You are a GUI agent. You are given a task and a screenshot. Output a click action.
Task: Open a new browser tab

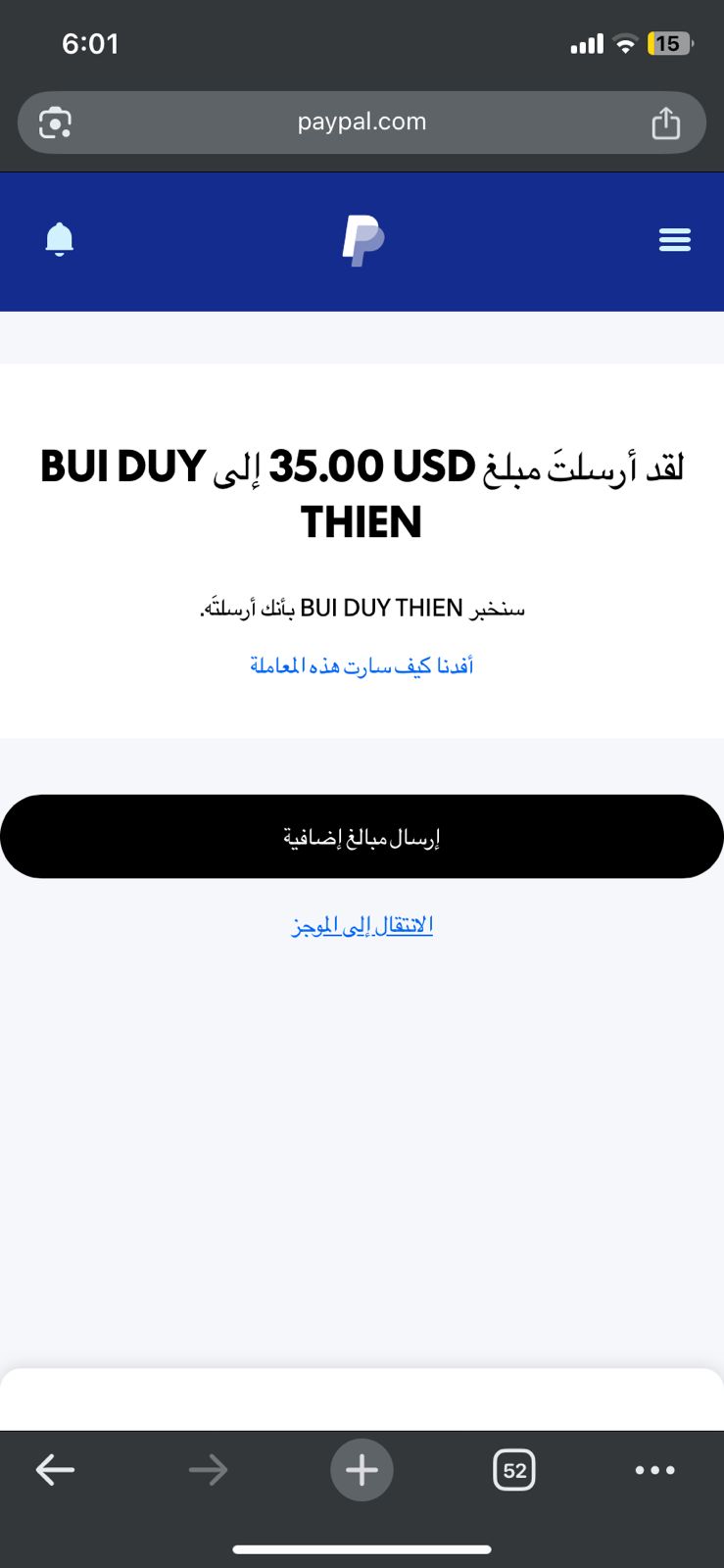362,1469
